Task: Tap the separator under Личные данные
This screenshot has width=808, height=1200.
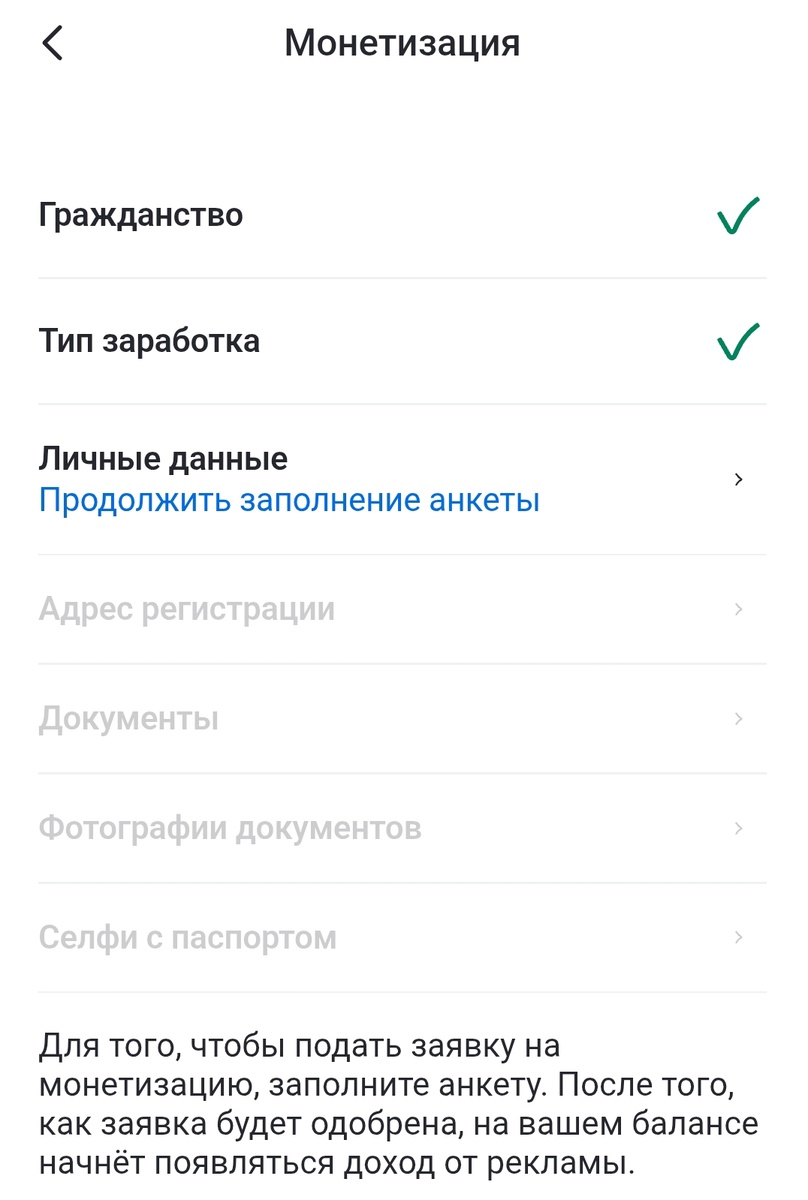Action: pyautogui.click(x=404, y=555)
